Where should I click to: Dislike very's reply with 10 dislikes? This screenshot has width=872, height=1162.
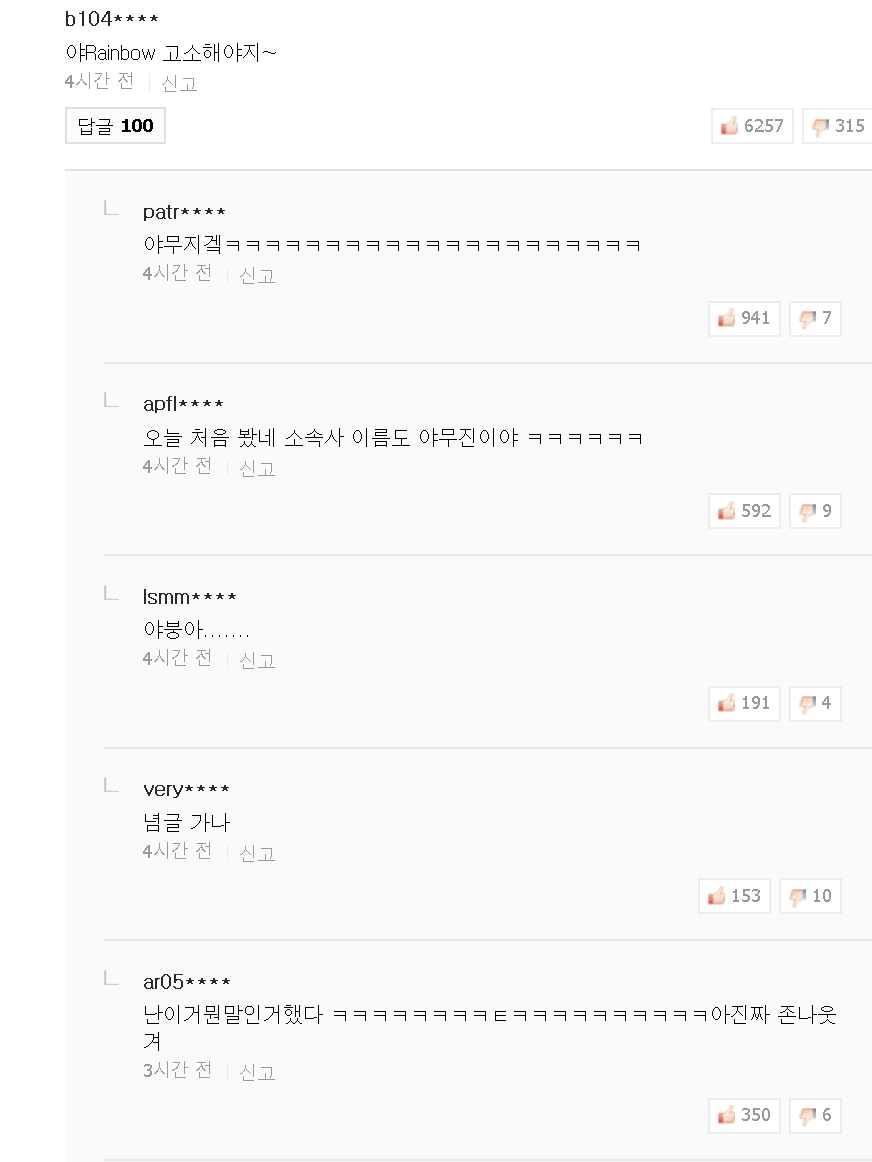coord(810,896)
